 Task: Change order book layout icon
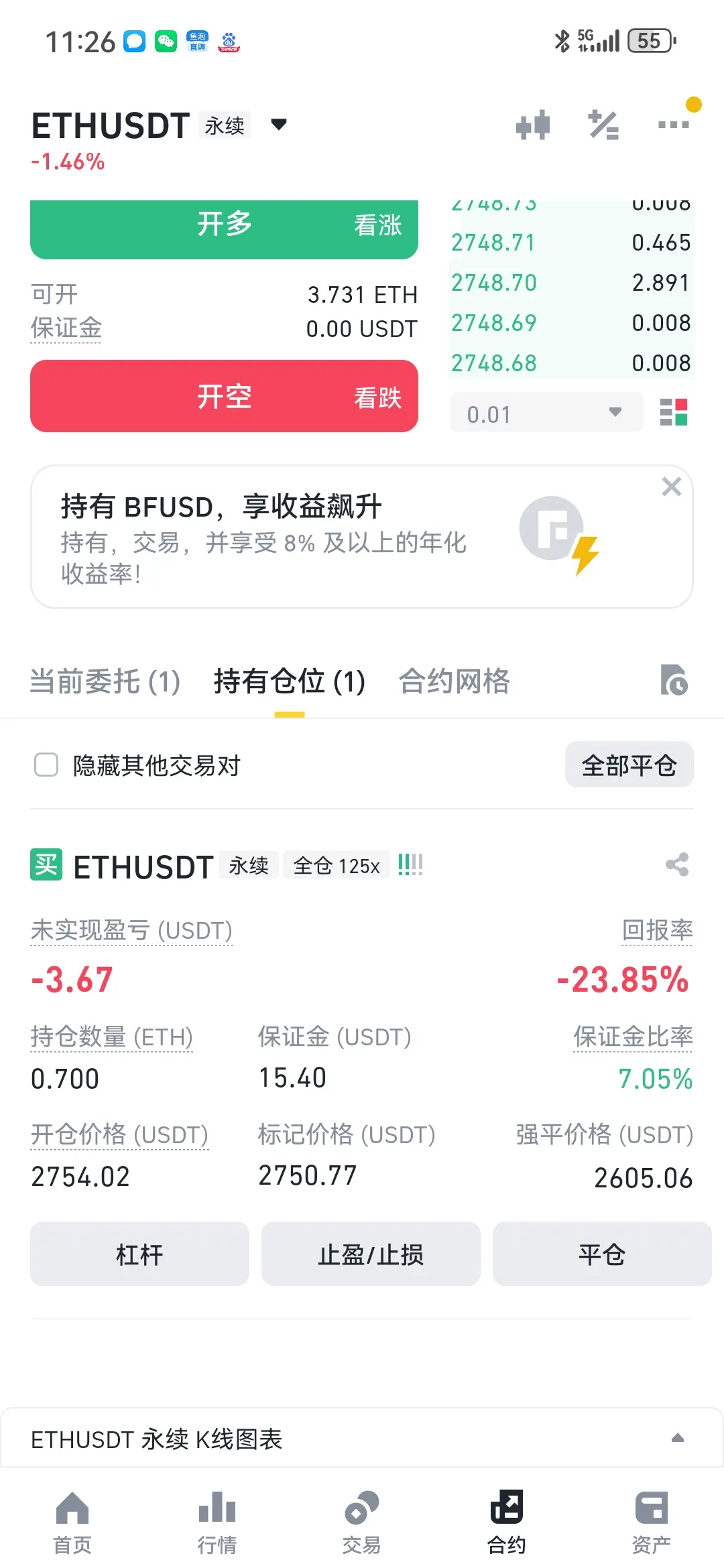coord(674,412)
